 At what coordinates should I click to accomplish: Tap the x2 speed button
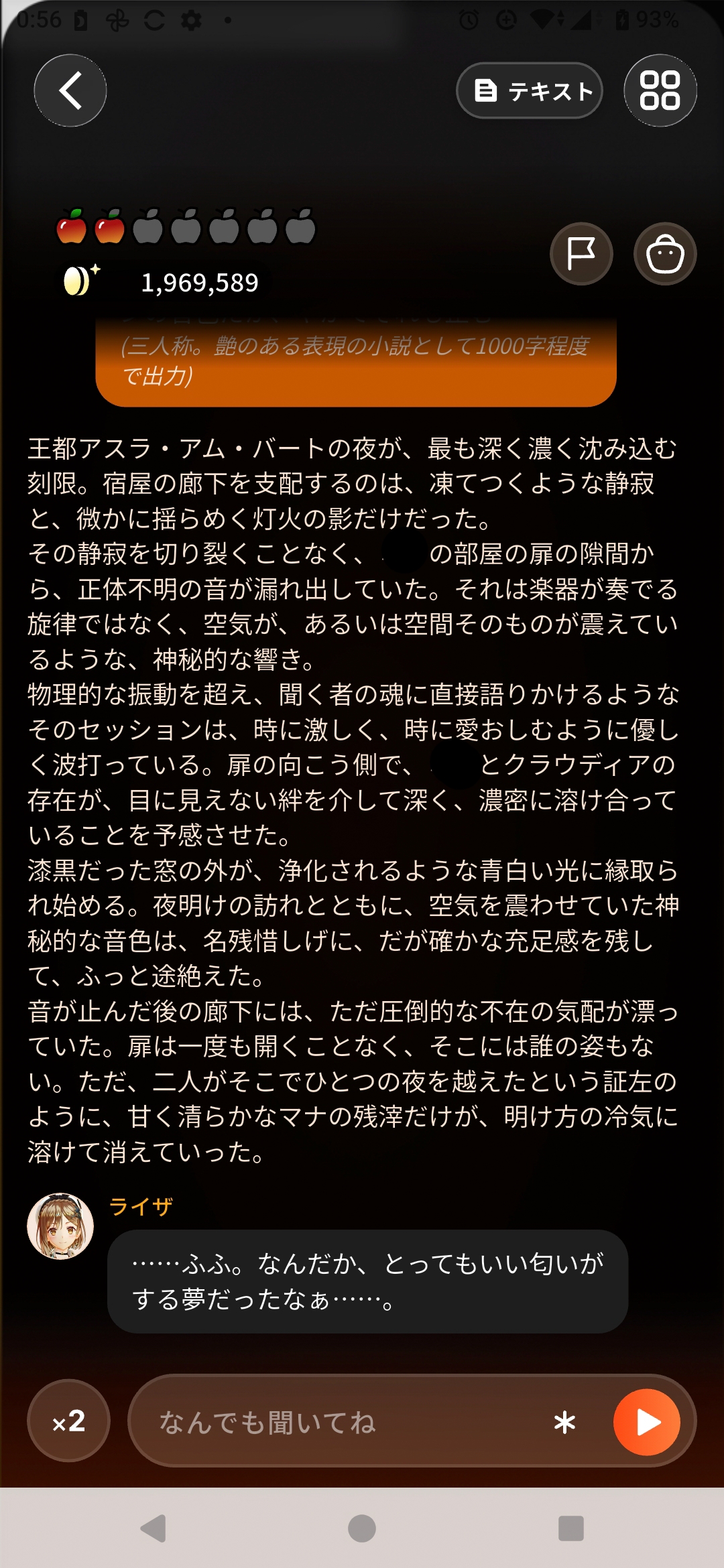68,1421
